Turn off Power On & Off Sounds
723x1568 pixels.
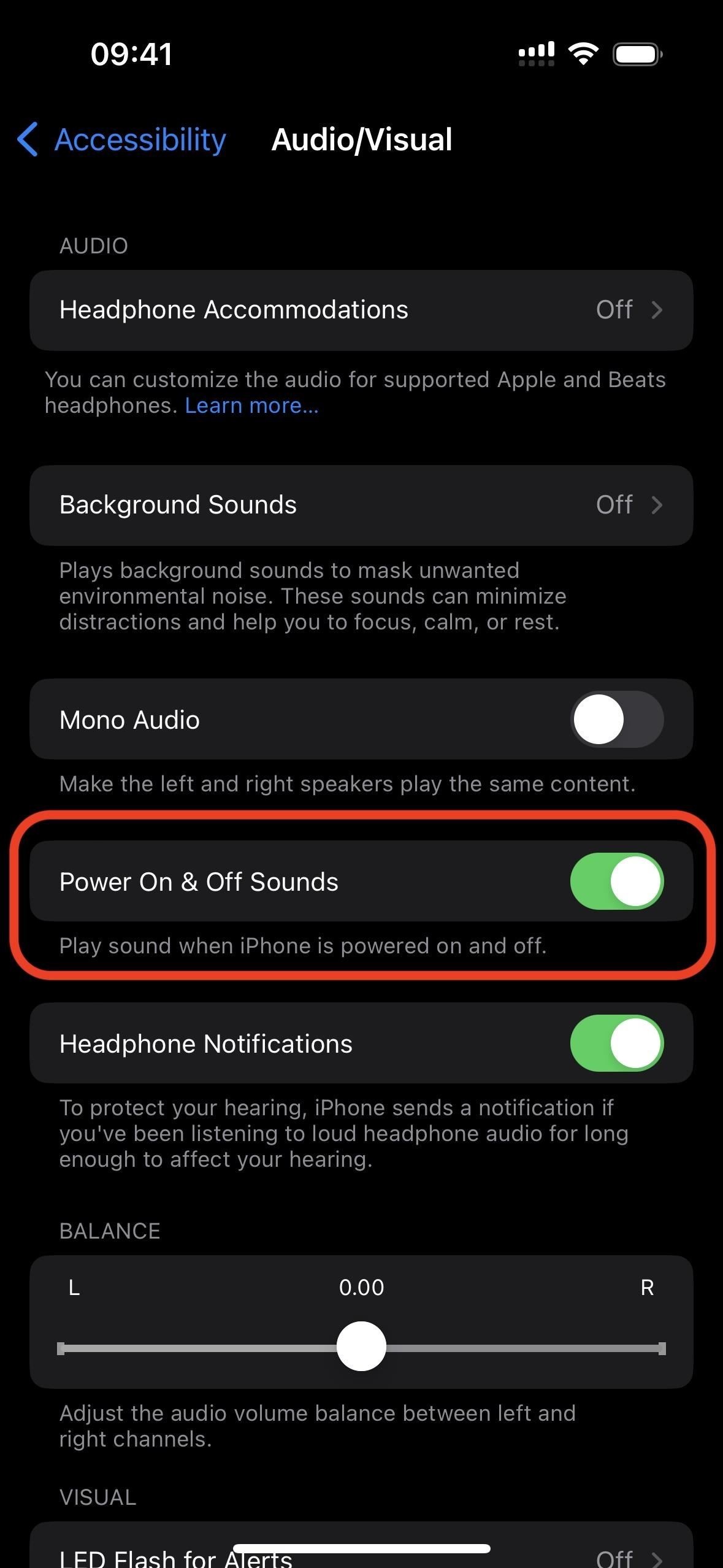click(x=616, y=882)
